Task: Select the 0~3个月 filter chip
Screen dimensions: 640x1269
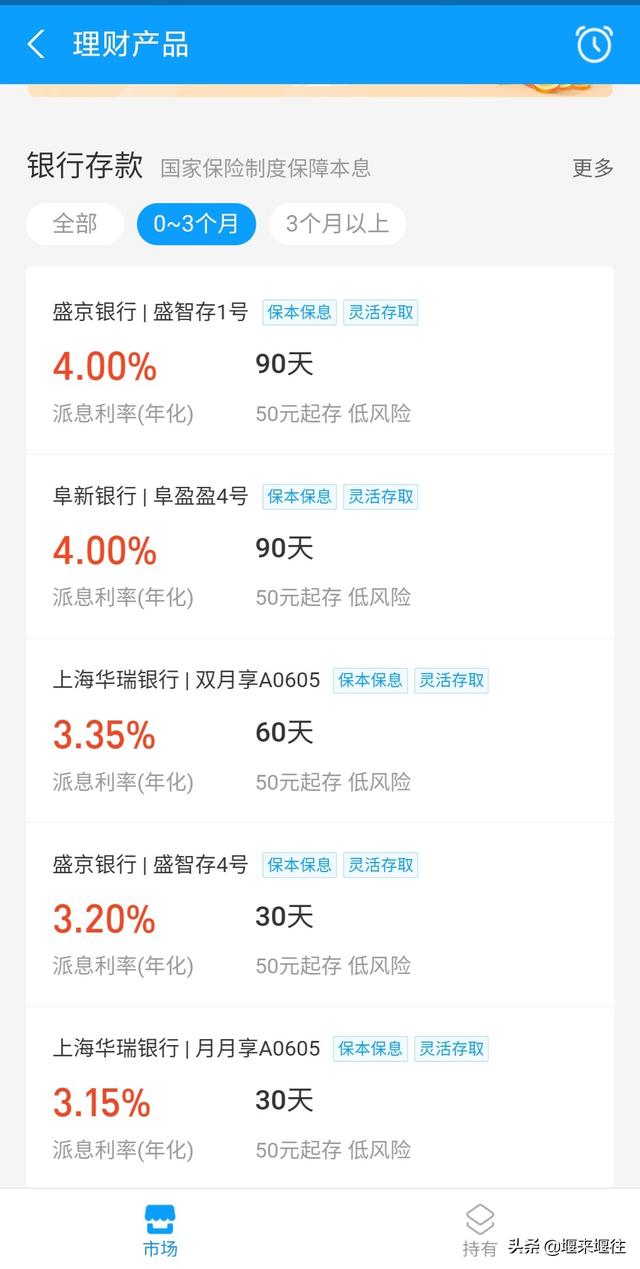Action: point(196,224)
